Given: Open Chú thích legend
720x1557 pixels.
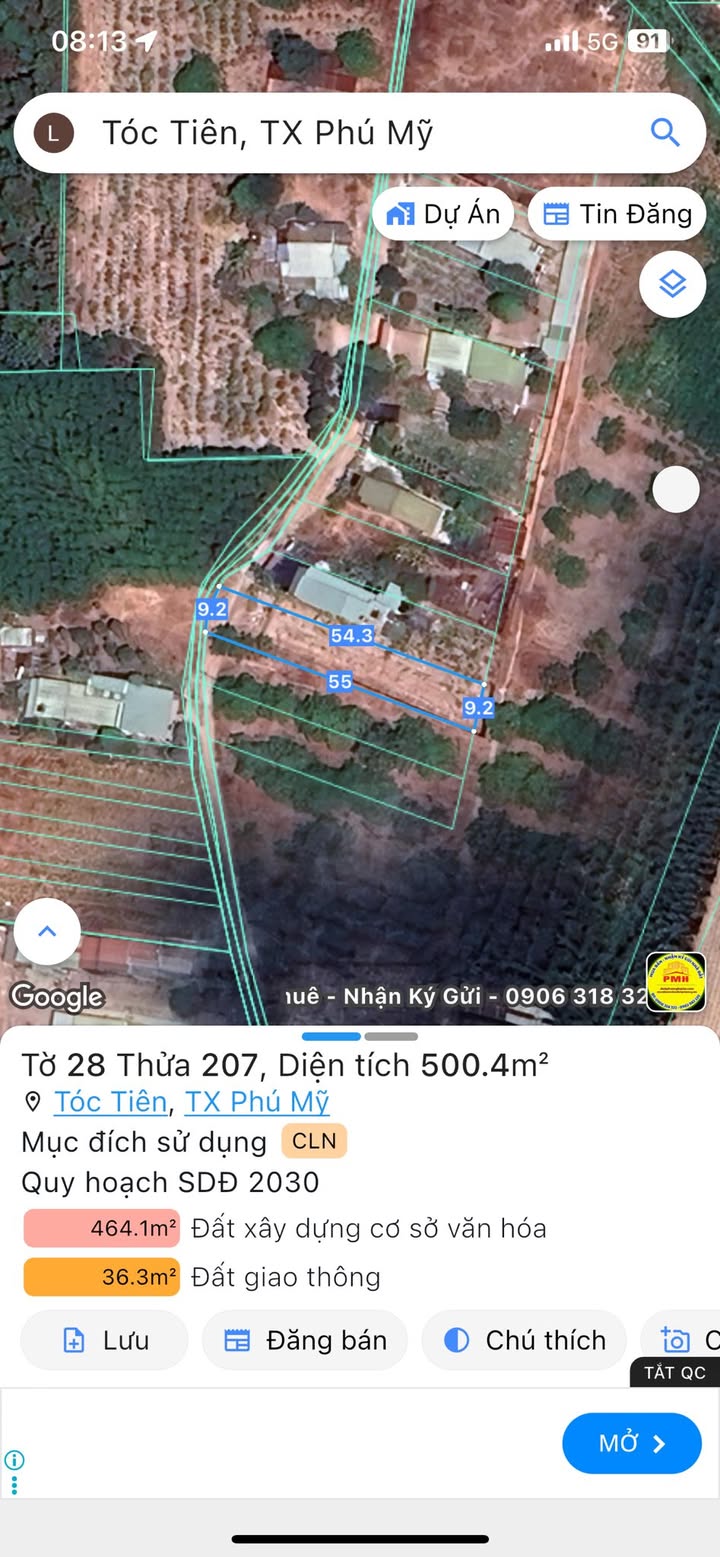Looking at the screenshot, I should pos(524,1340).
